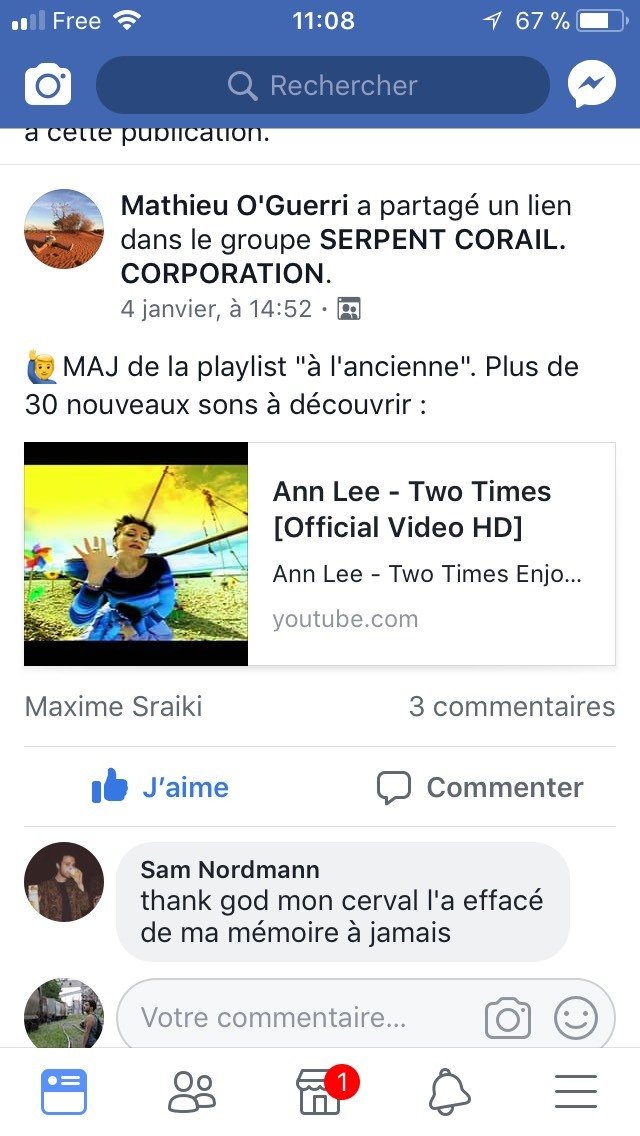
Task: Like the post with J'aime
Action: 160,787
